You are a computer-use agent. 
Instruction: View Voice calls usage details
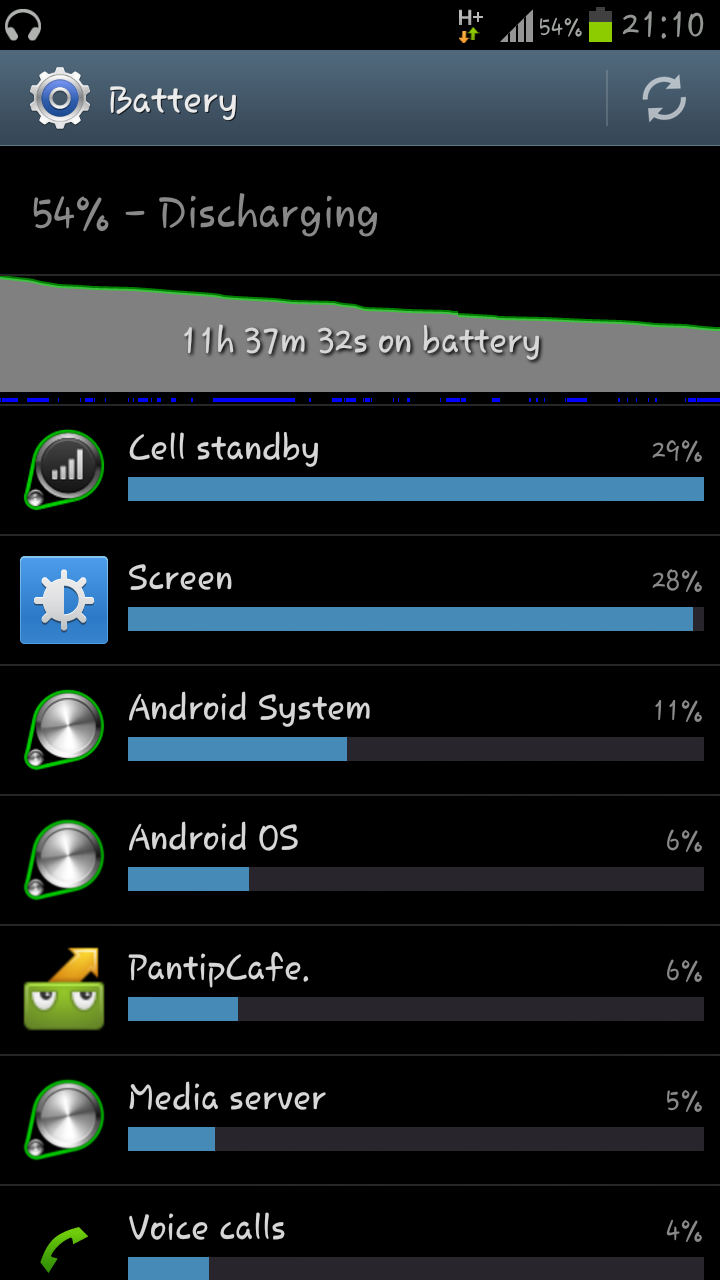(360, 1233)
